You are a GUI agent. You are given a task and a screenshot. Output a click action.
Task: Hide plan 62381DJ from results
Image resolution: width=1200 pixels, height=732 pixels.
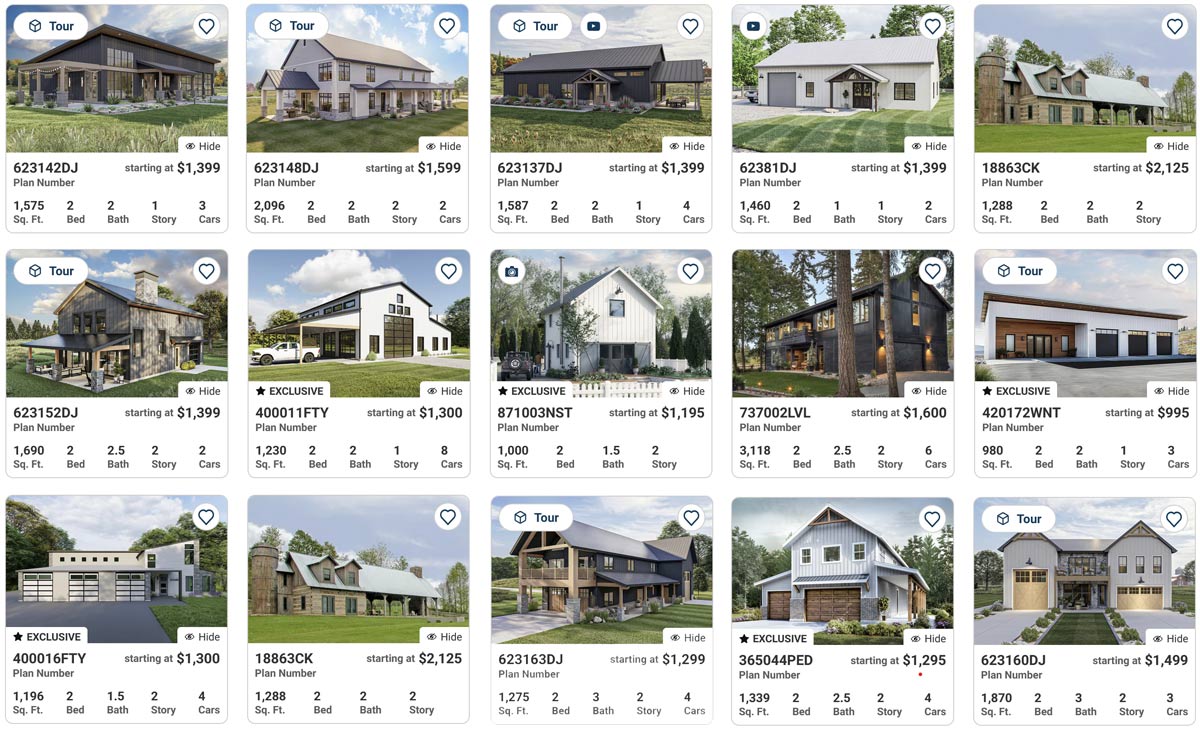point(927,146)
